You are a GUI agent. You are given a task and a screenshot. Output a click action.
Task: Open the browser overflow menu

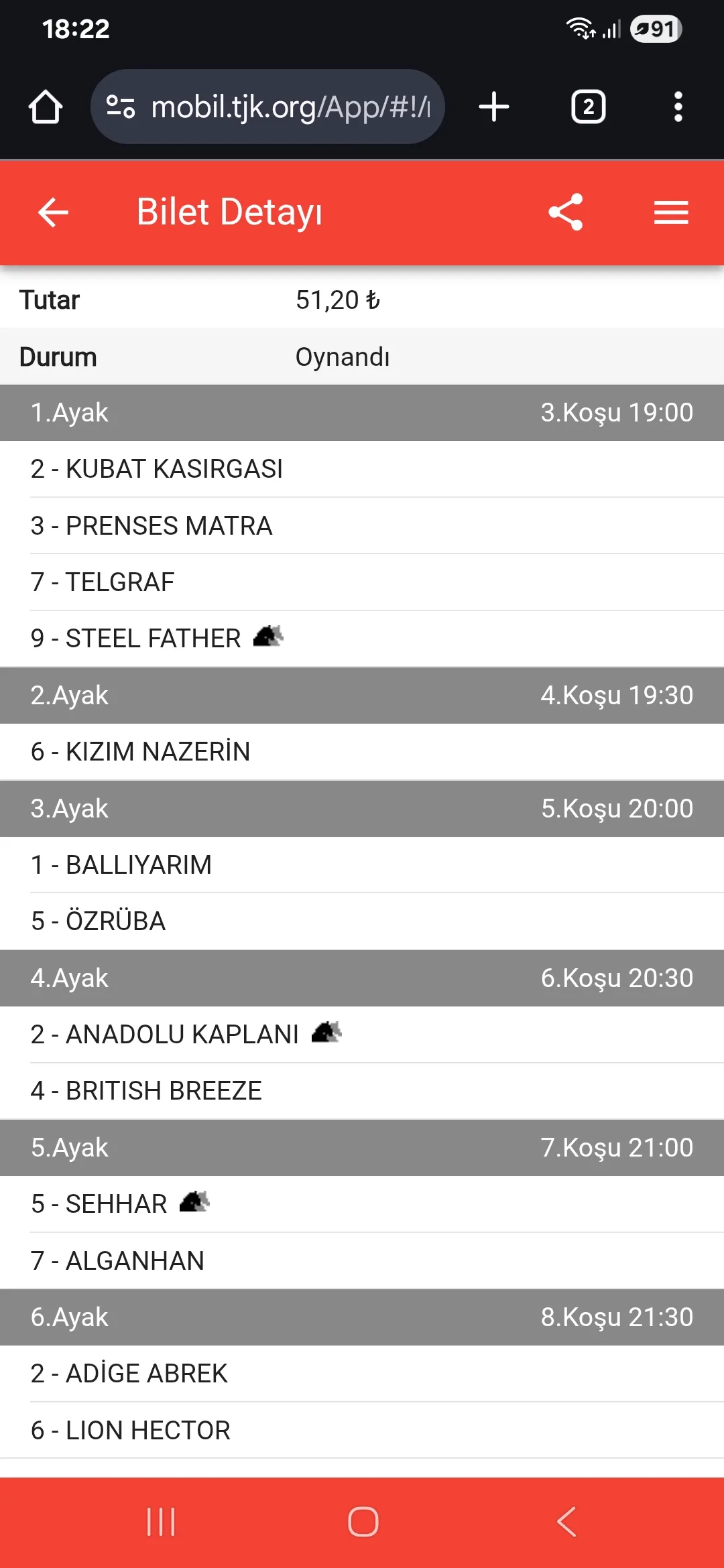[x=678, y=107]
